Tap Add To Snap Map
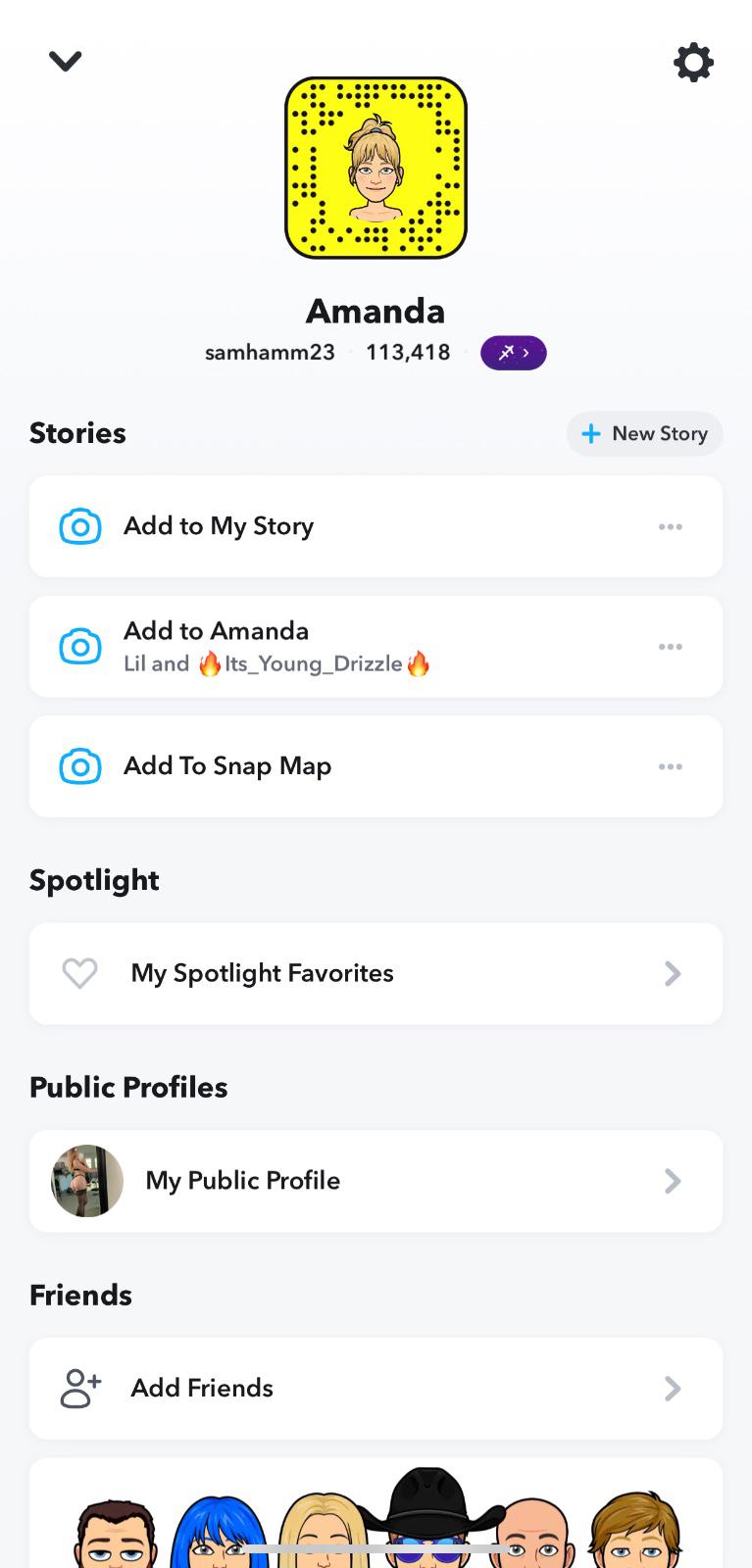752x1568 pixels. [226, 766]
